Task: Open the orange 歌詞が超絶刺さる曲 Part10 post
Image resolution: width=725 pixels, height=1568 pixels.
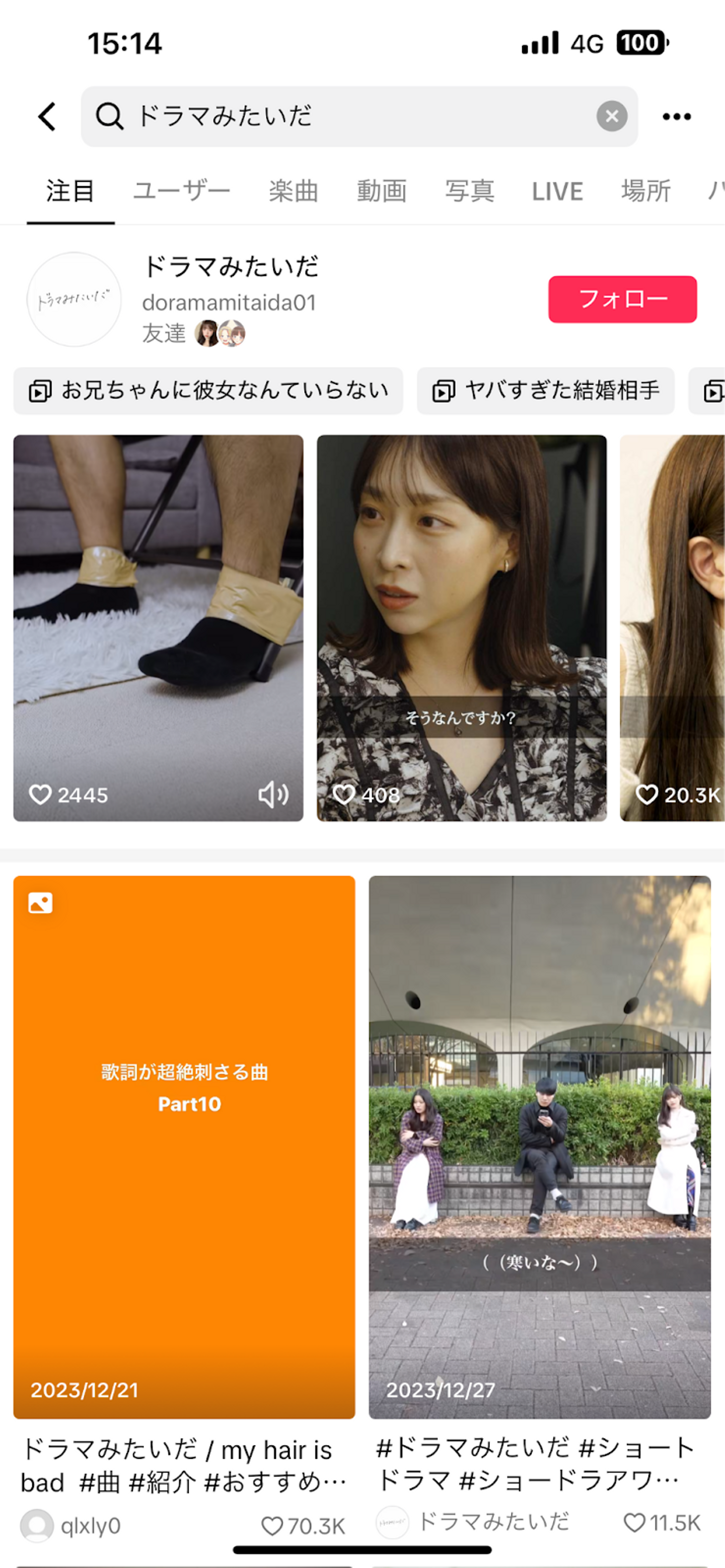Action: tap(184, 1147)
